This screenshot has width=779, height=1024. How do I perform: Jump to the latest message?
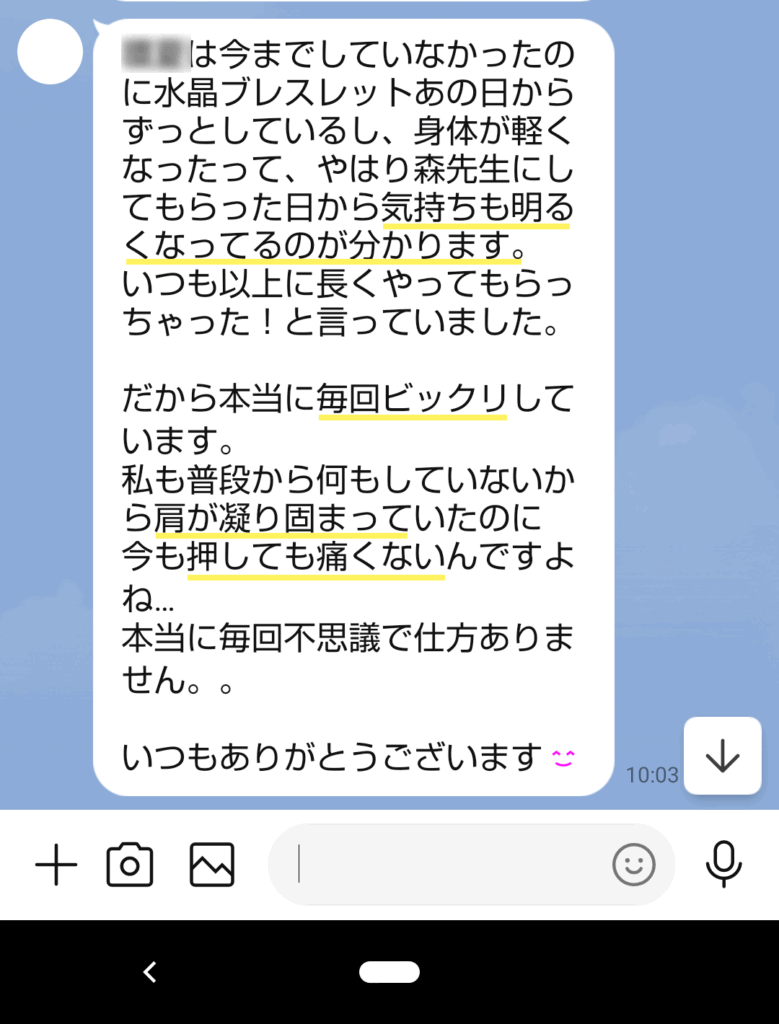click(722, 757)
